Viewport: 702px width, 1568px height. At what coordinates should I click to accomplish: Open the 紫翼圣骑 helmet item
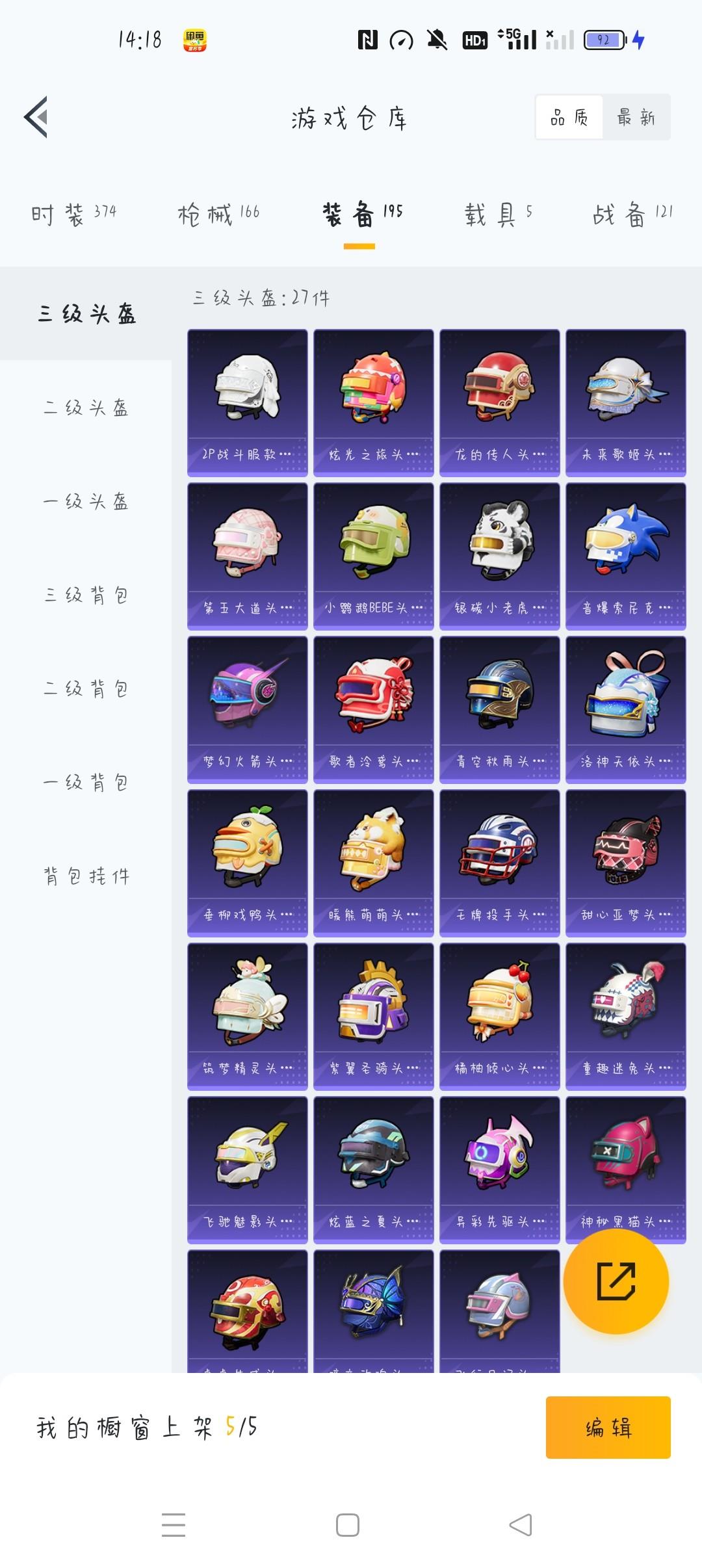[x=373, y=1017]
